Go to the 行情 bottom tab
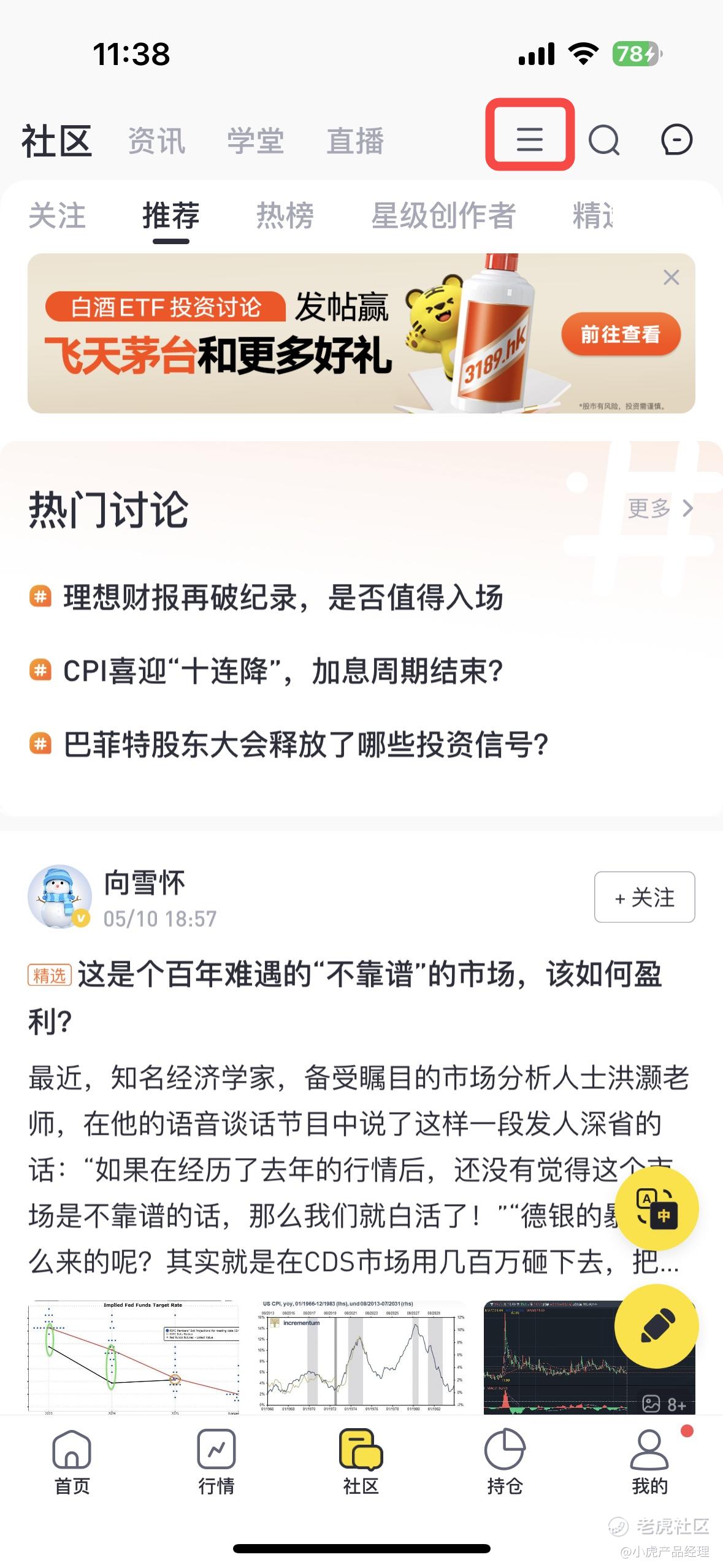 pyautogui.click(x=216, y=1461)
